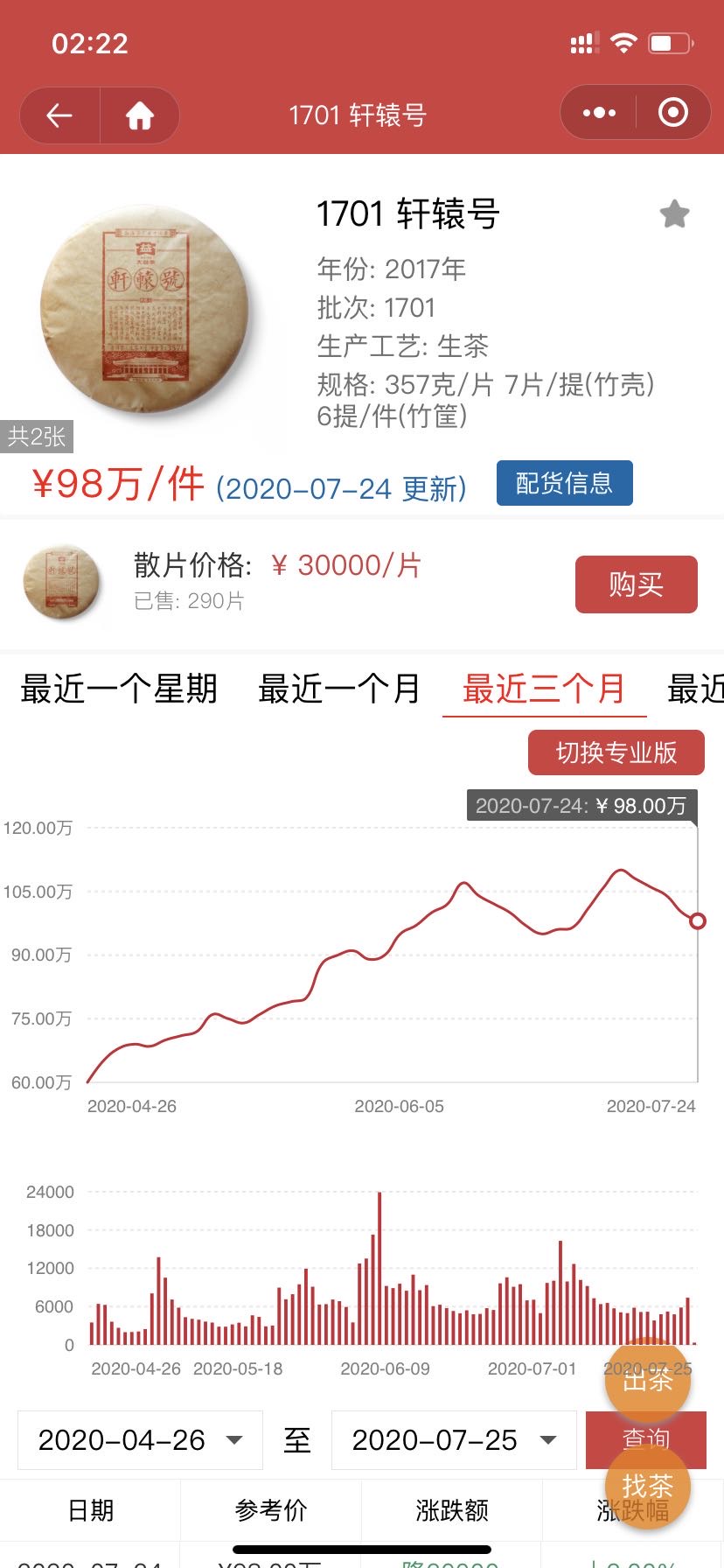Open the 1701 轩辕号 product image
The image size is (724, 1568).
click(145, 309)
